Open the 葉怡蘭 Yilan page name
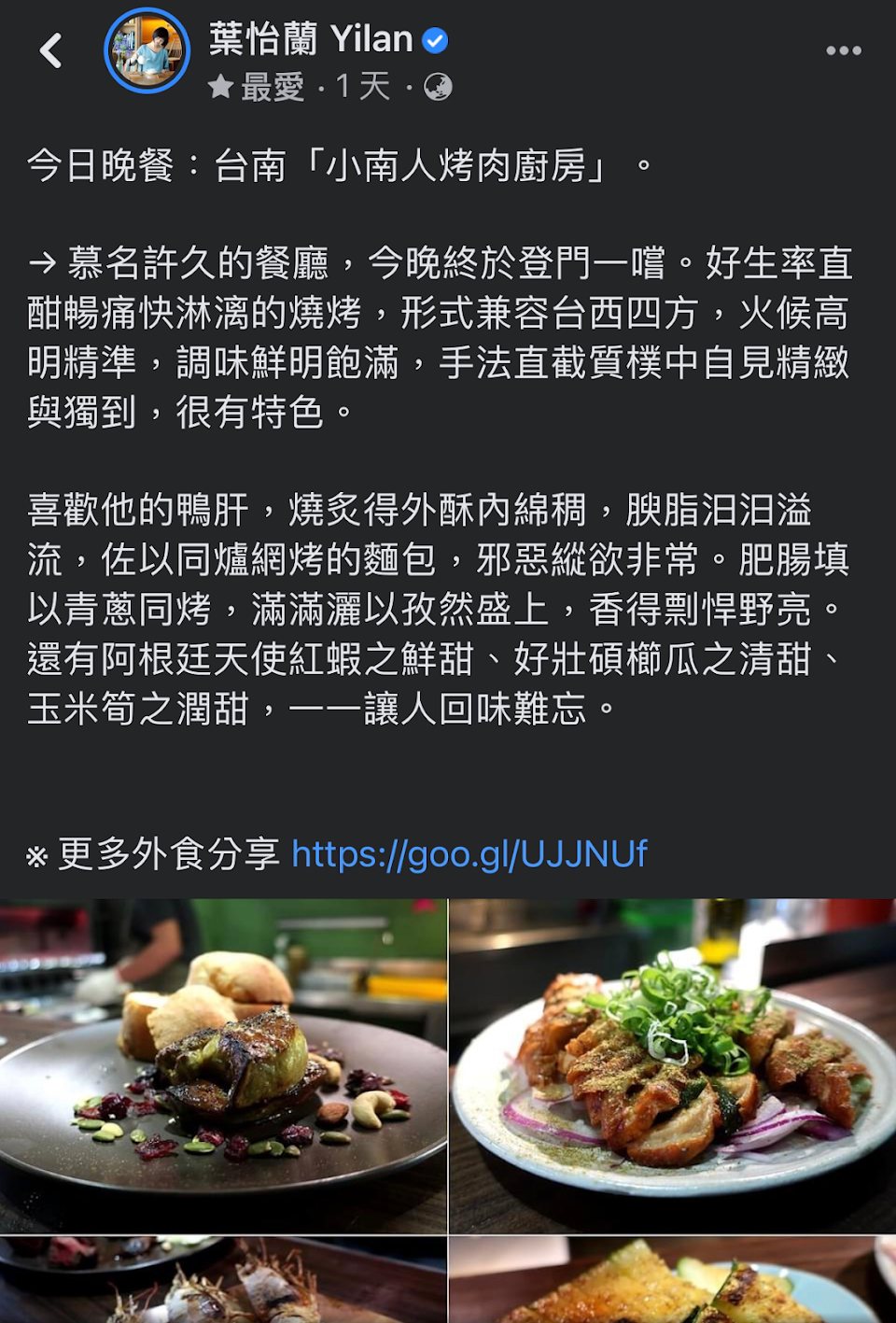The width and height of the screenshot is (896, 1323). pos(311,39)
